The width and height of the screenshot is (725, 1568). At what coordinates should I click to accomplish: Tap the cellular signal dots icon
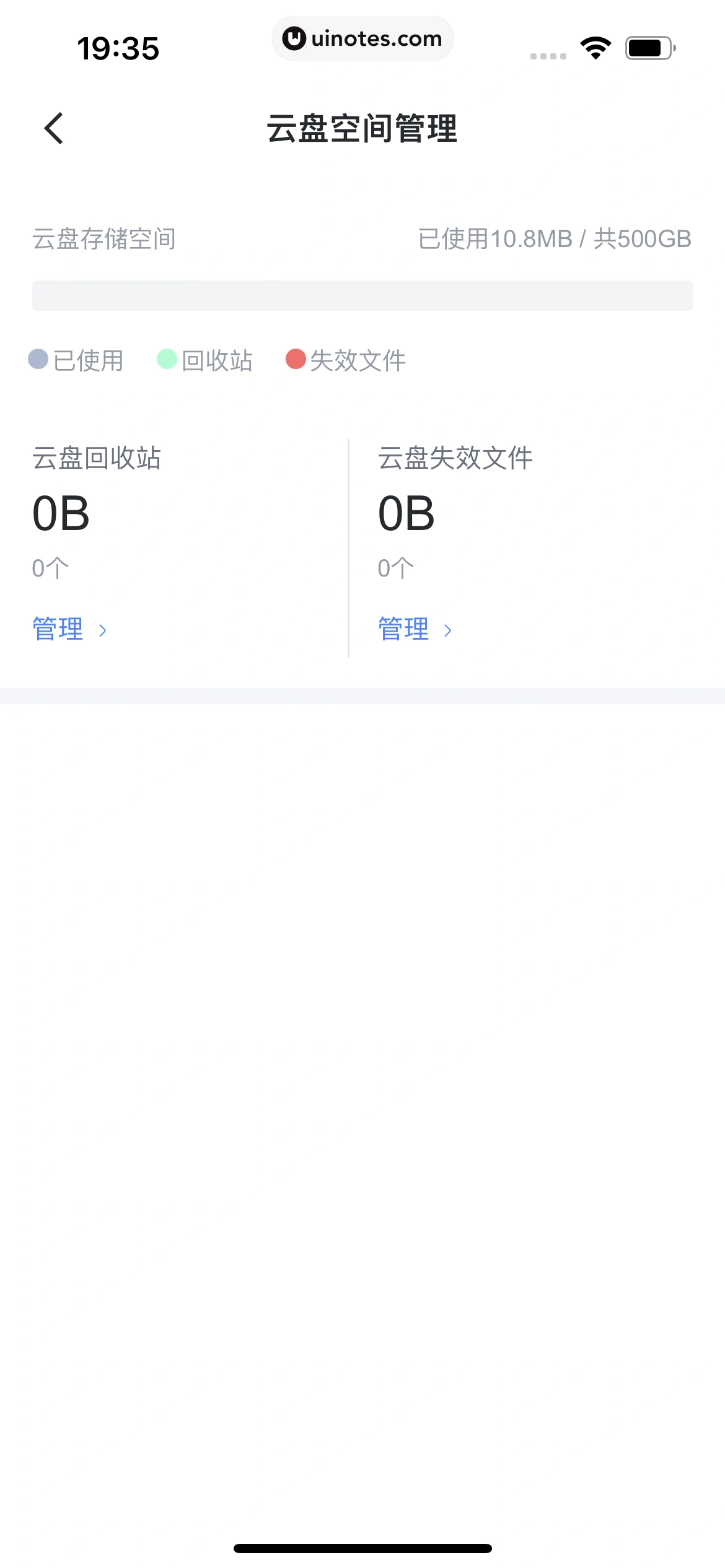547,56
